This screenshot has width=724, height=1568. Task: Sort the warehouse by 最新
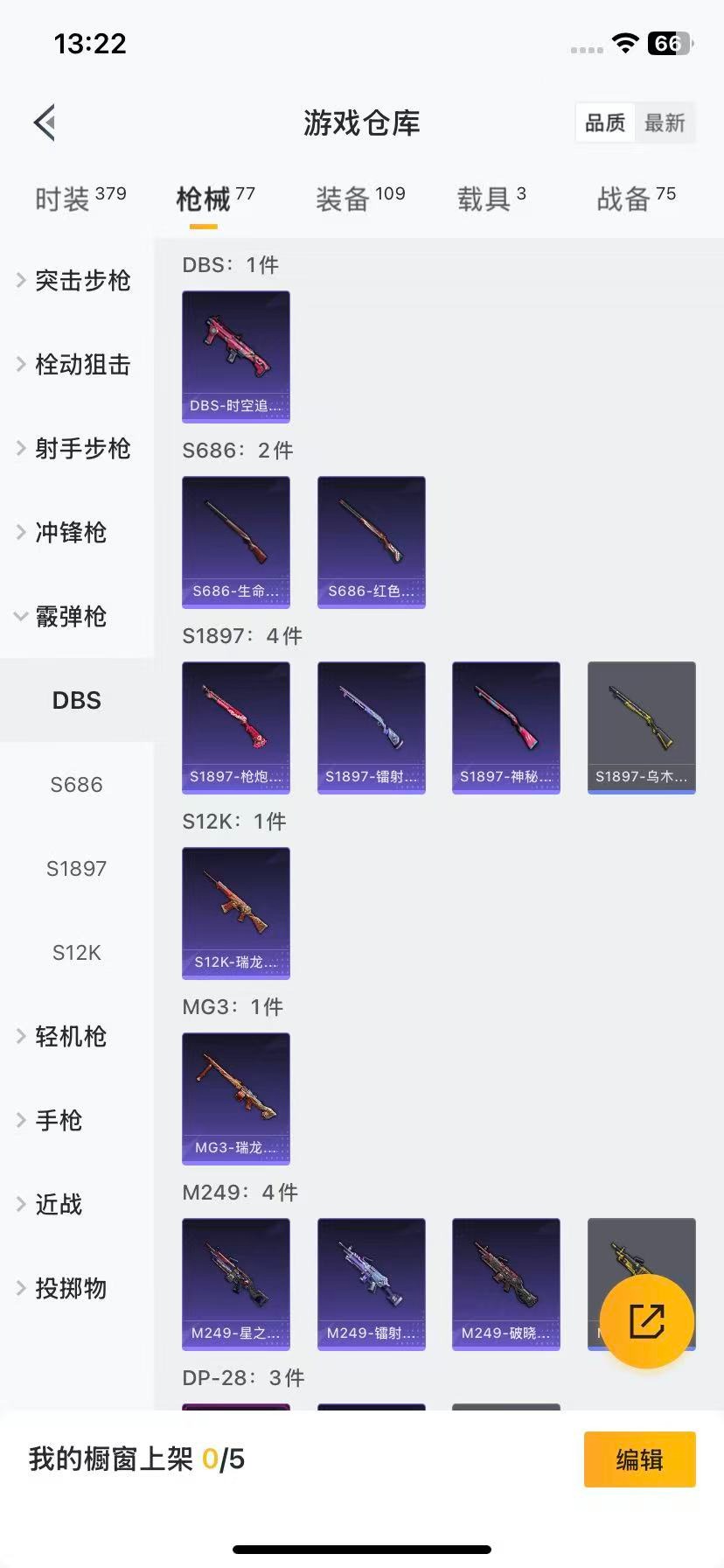tap(665, 122)
